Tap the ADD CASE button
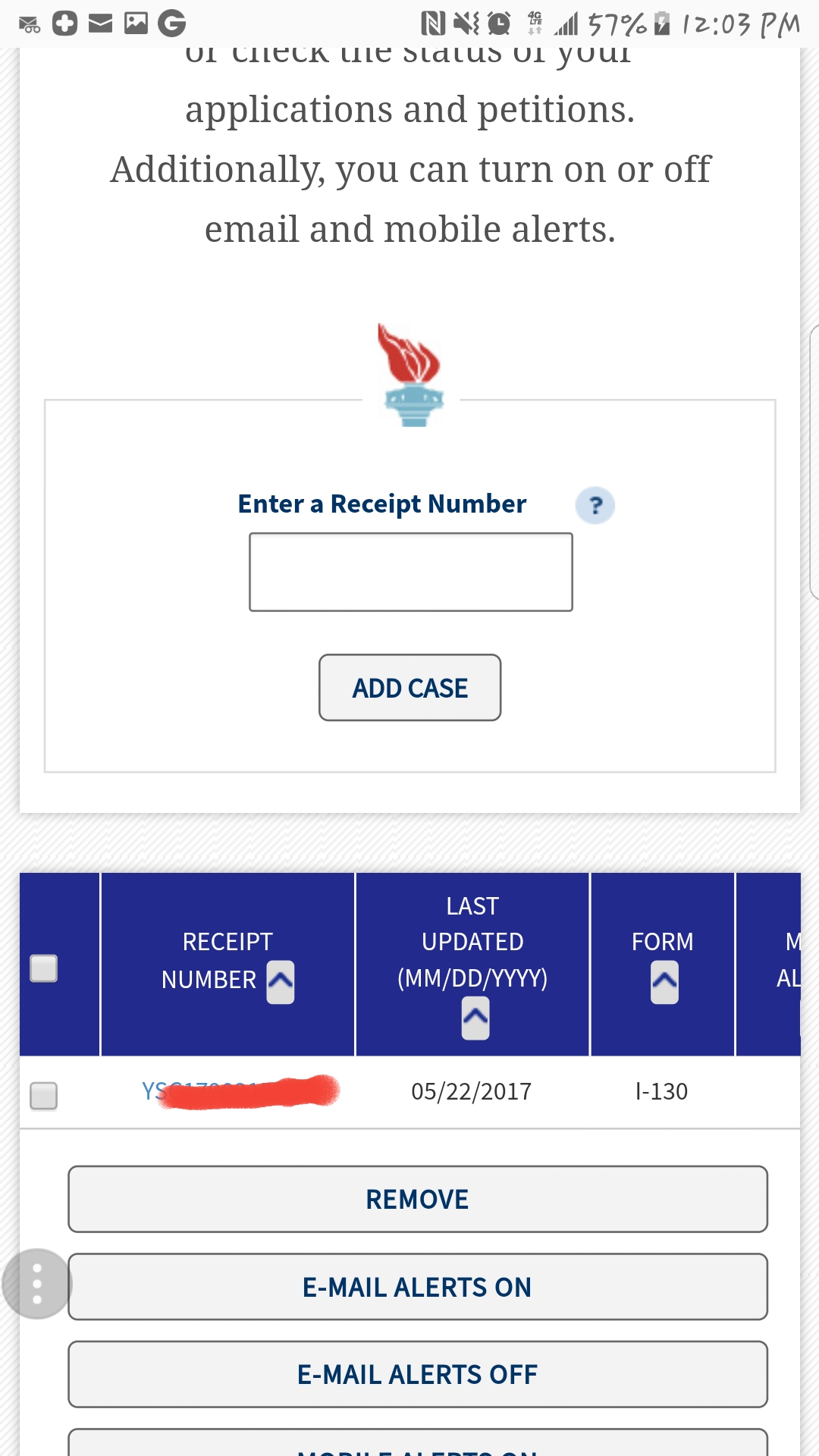819x1456 pixels. [x=409, y=688]
